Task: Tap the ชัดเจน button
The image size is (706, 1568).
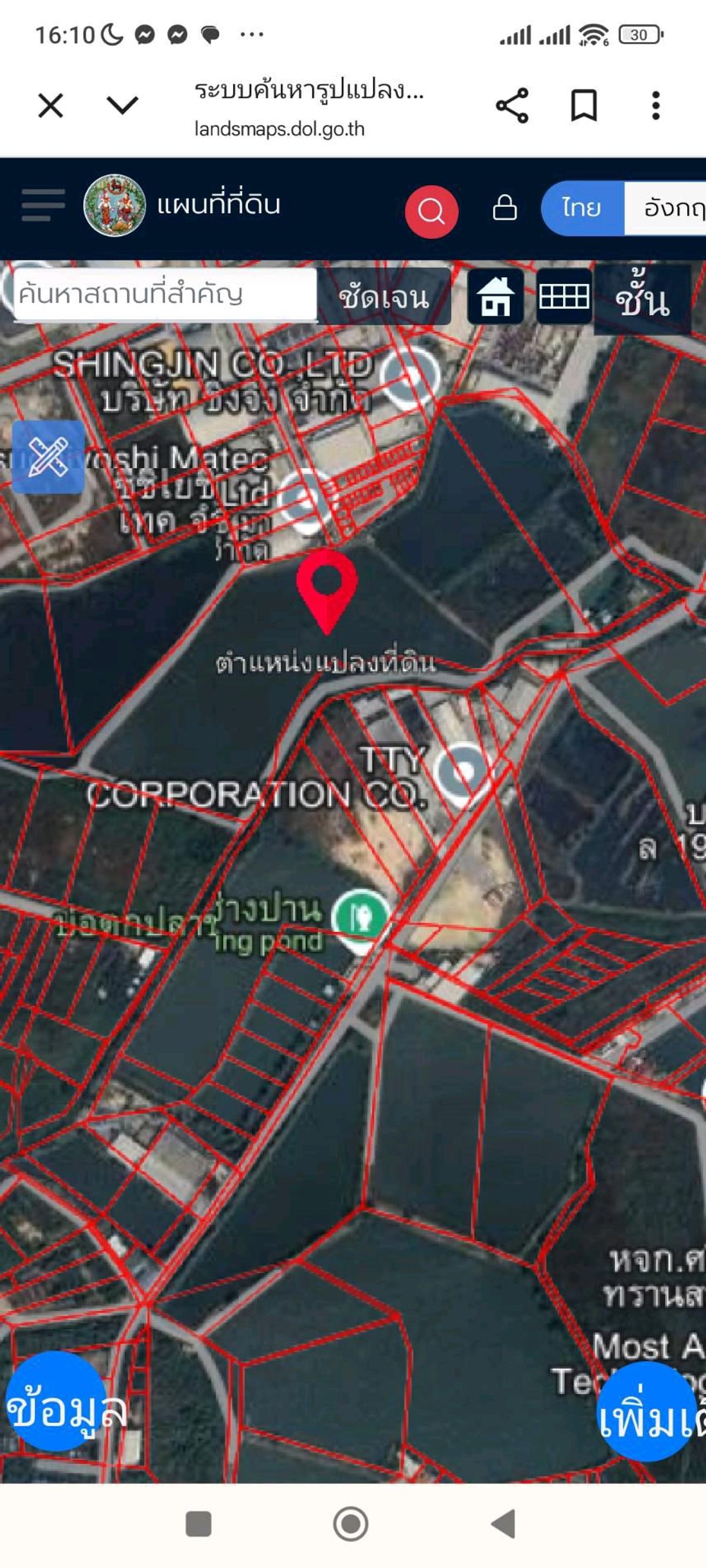Action: pyautogui.click(x=384, y=296)
